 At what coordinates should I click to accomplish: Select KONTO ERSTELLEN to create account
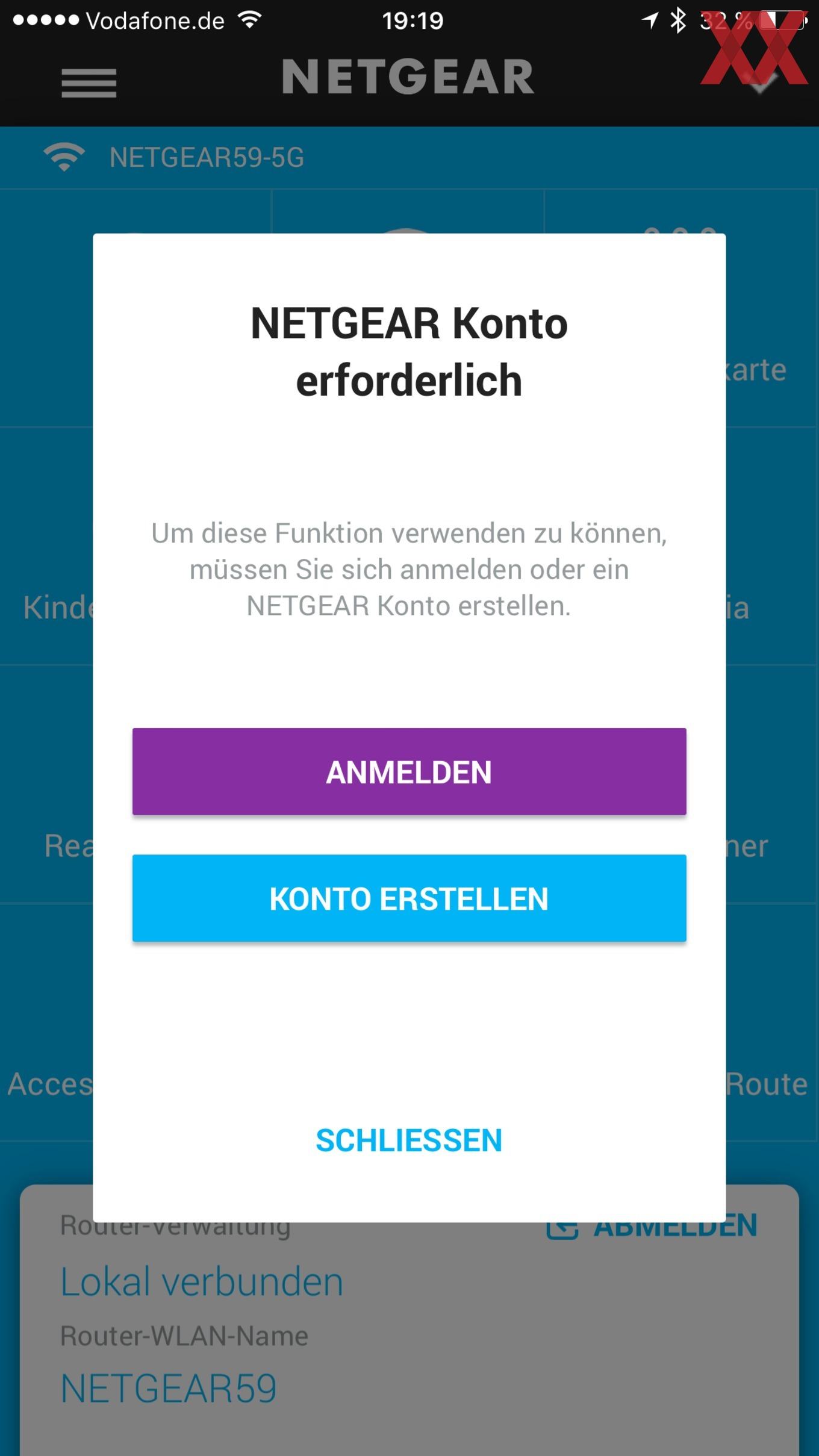[x=409, y=898]
